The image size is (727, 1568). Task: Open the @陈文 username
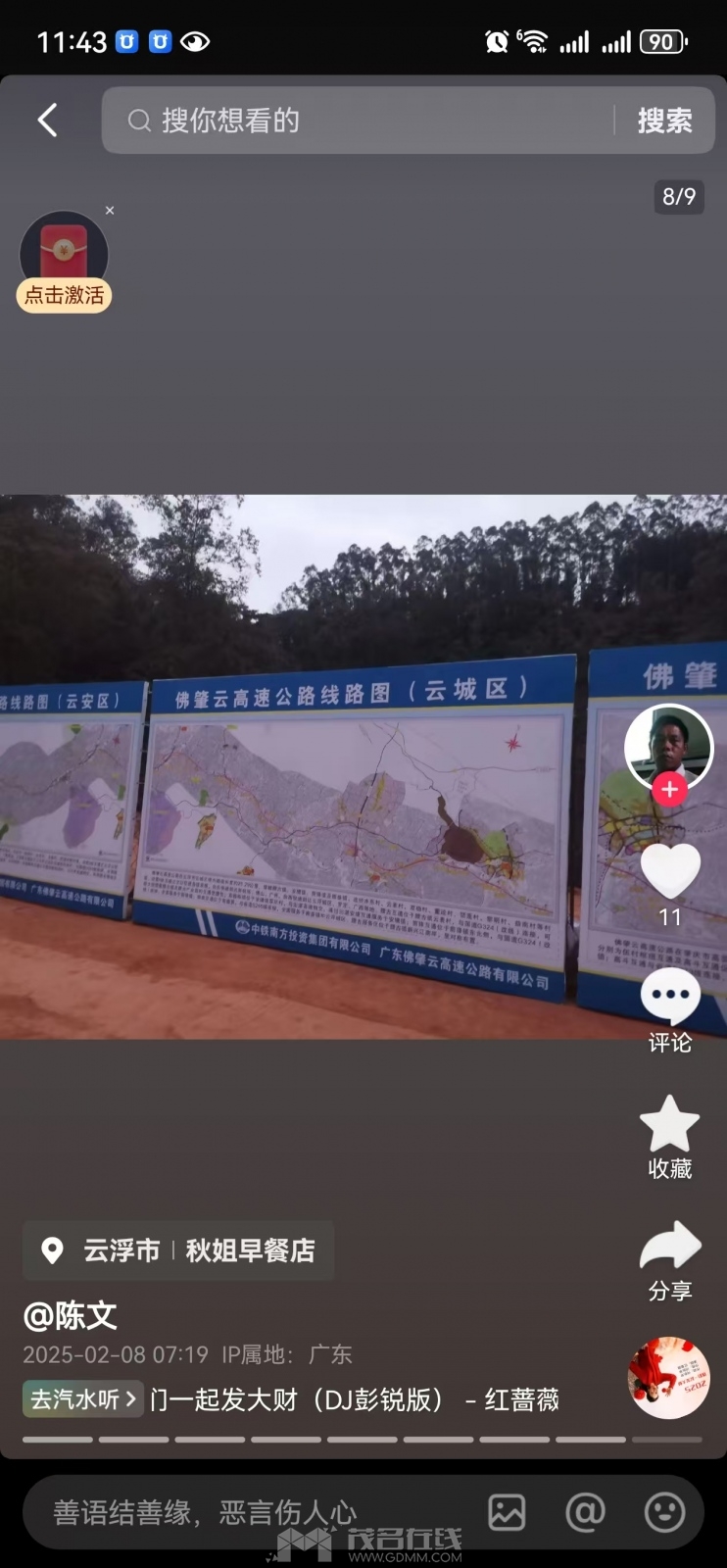point(71,1315)
